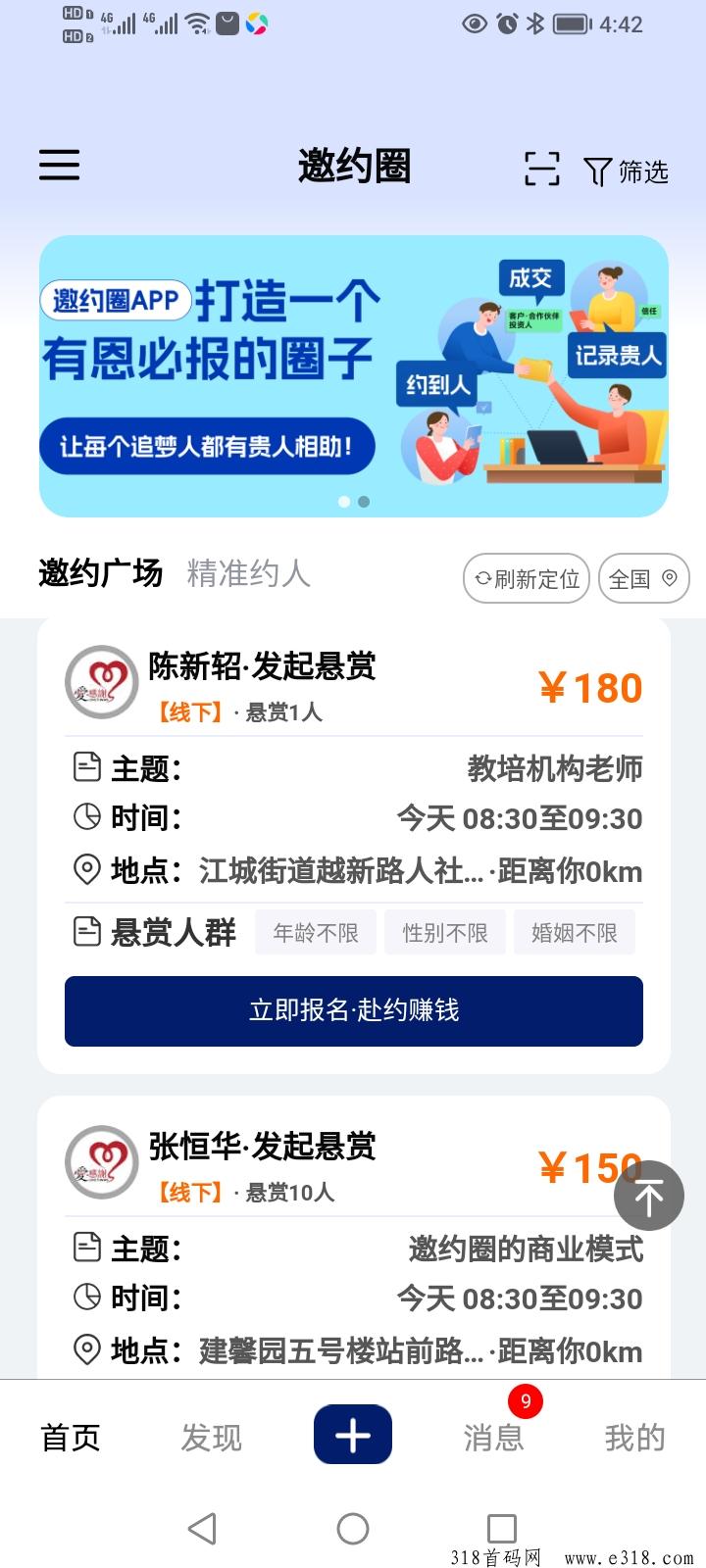Open the 消息 tab
Screen dimensions: 706x1568
[494, 1438]
